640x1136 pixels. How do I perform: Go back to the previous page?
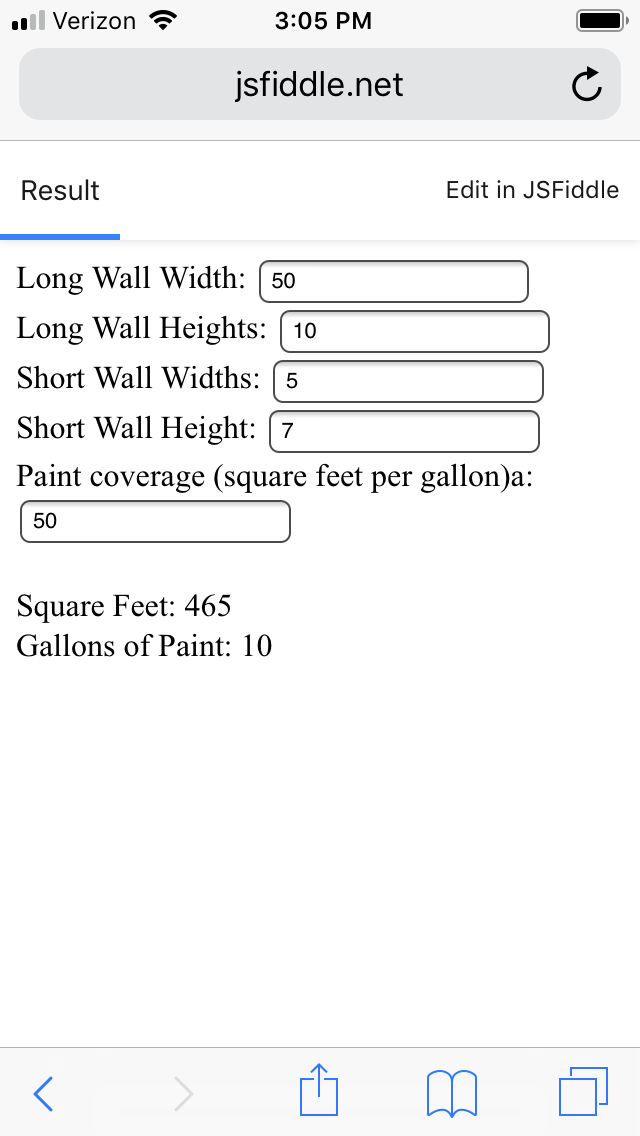pos(43,1093)
